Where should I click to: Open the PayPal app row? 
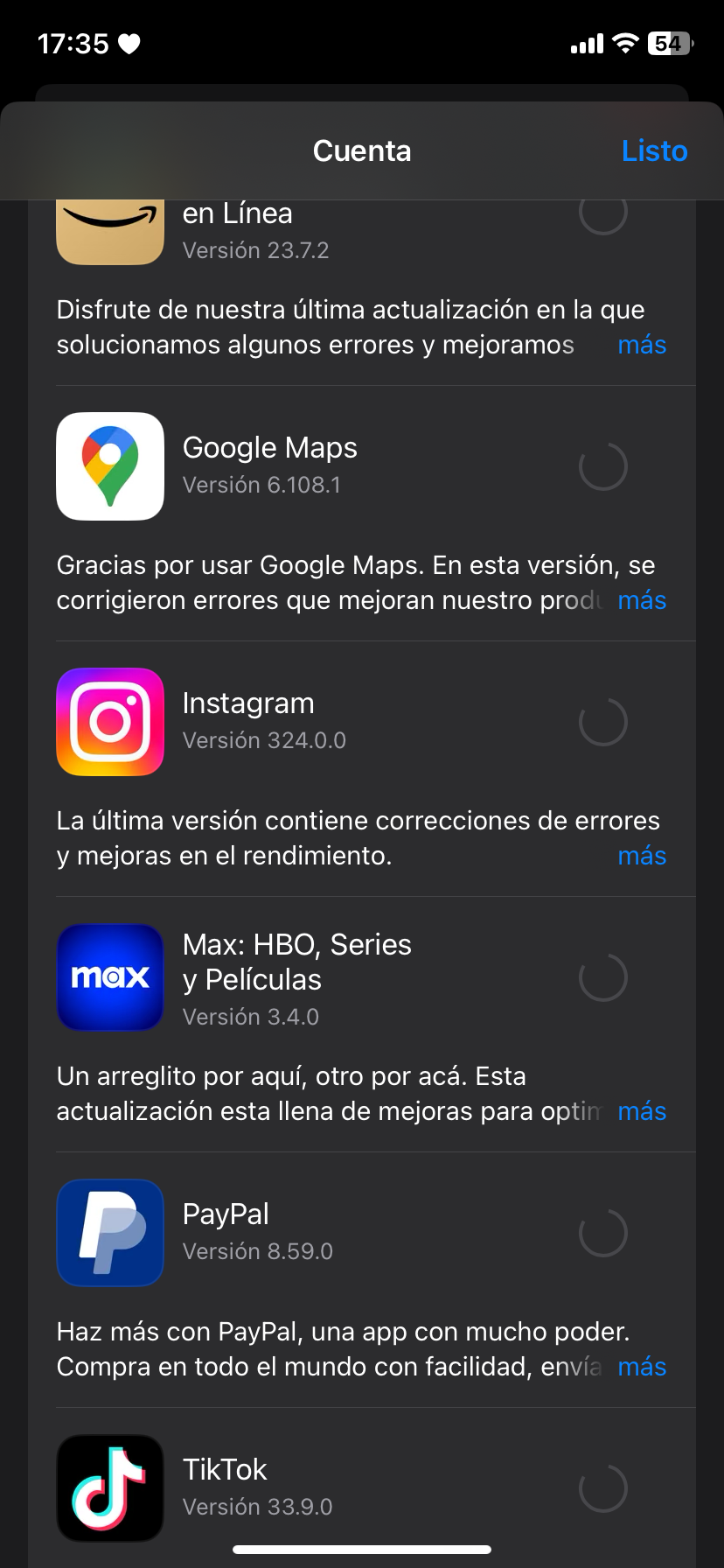point(362,1233)
